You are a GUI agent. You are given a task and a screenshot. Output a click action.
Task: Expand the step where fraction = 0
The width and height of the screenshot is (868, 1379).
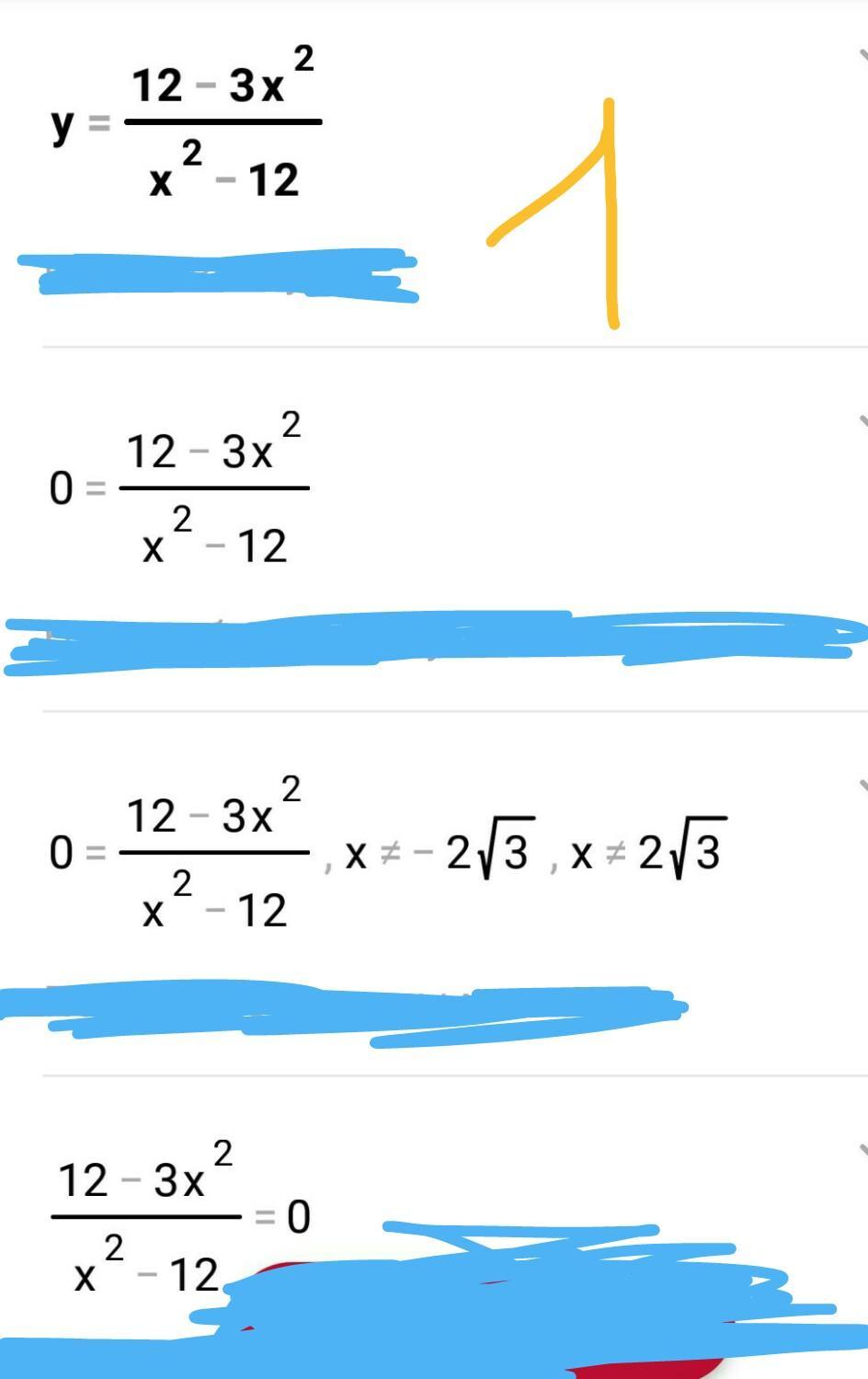tap(862, 1150)
